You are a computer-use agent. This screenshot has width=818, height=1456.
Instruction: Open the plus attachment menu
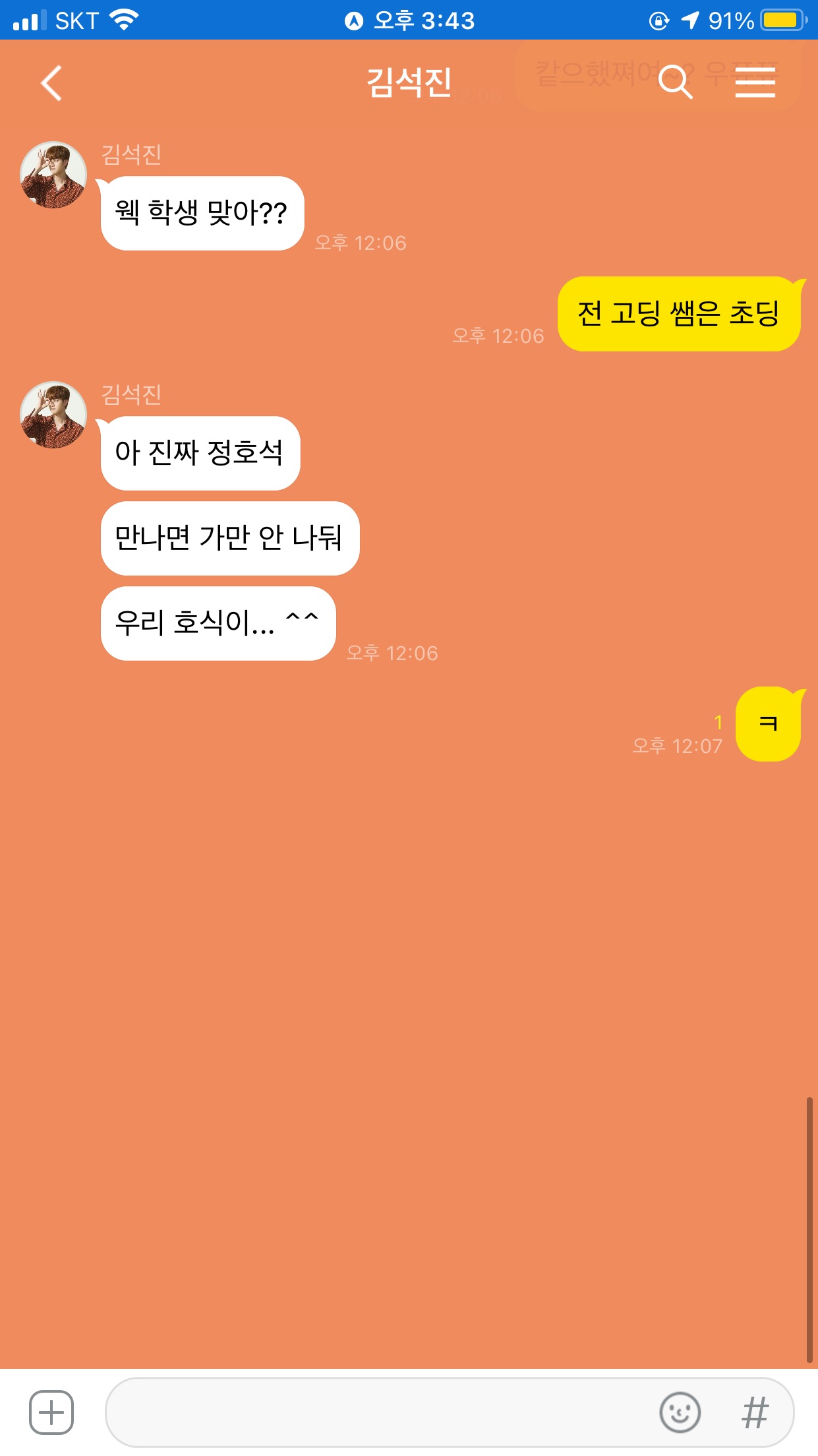51,1412
